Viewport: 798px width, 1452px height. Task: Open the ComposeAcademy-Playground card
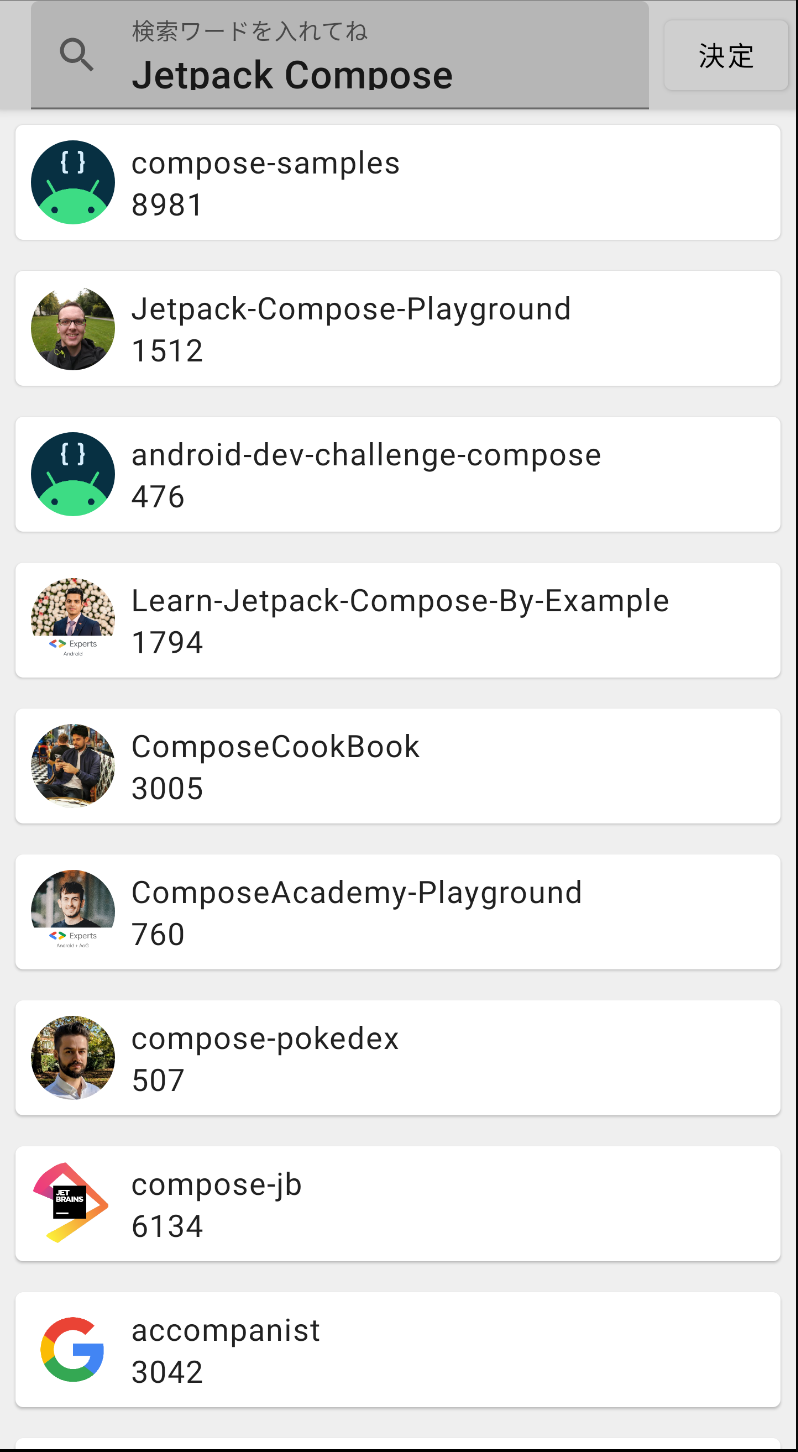[x=398, y=912]
